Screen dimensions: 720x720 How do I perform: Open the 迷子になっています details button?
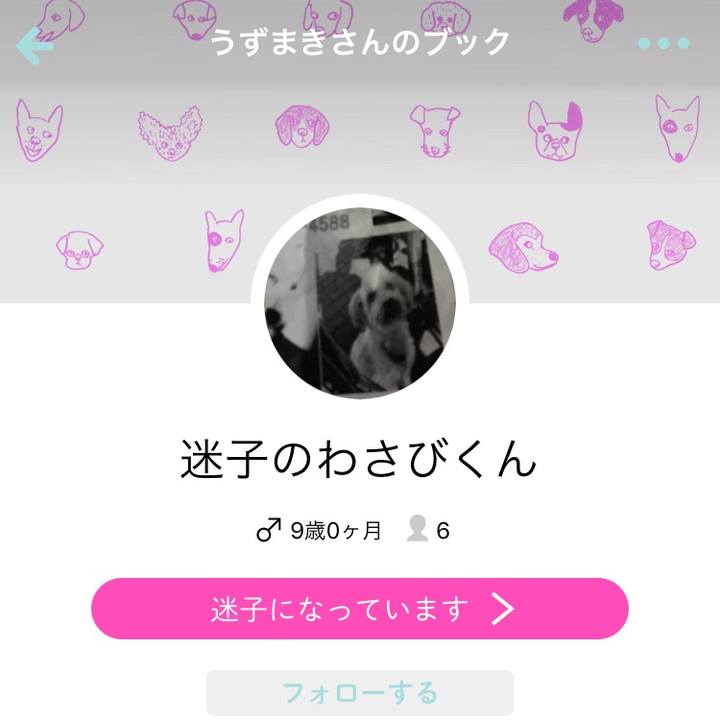359,608
